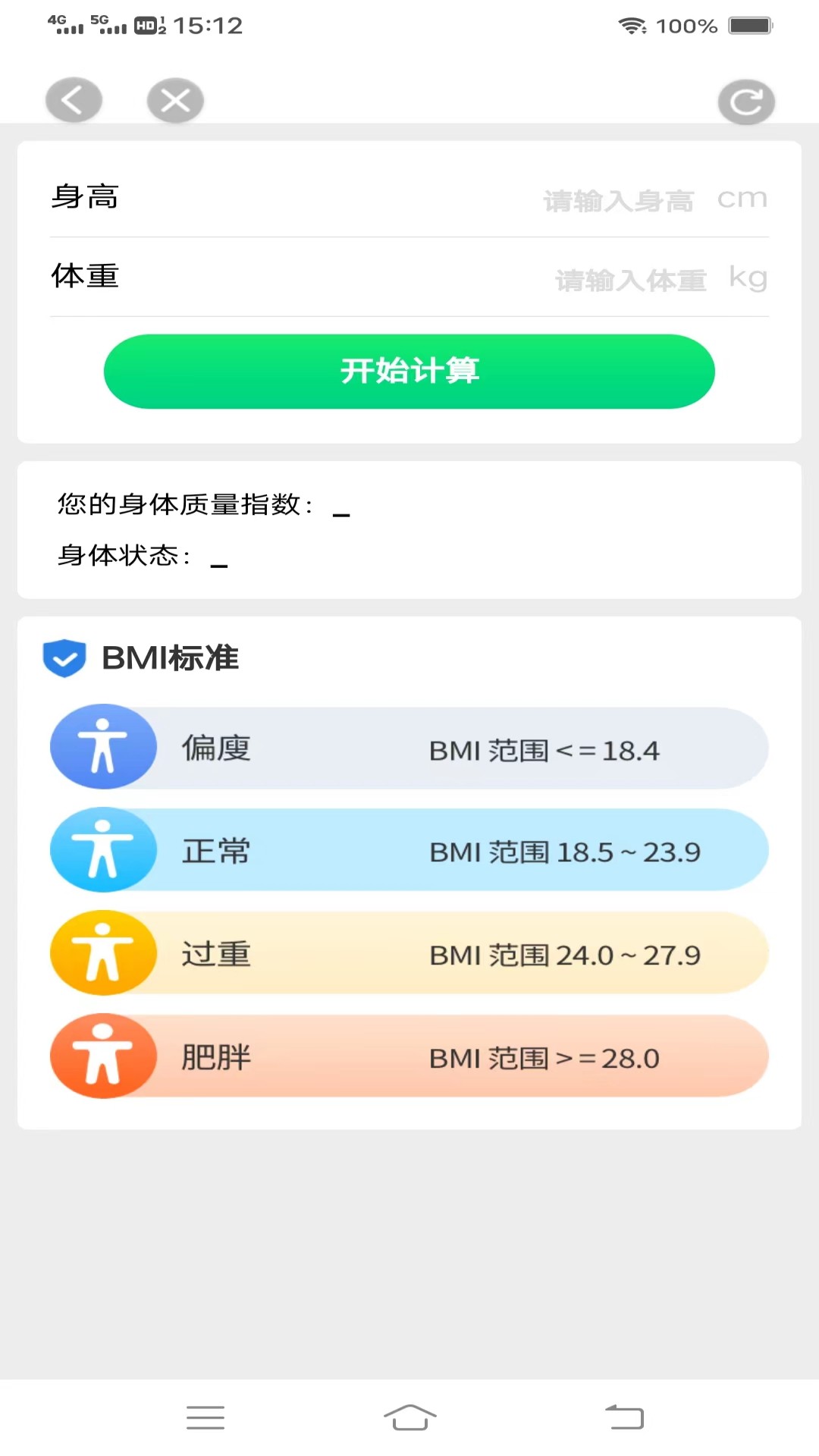Select the 肥胖 BMI range row
This screenshot has width=819, height=1456.
(x=455, y=1056)
